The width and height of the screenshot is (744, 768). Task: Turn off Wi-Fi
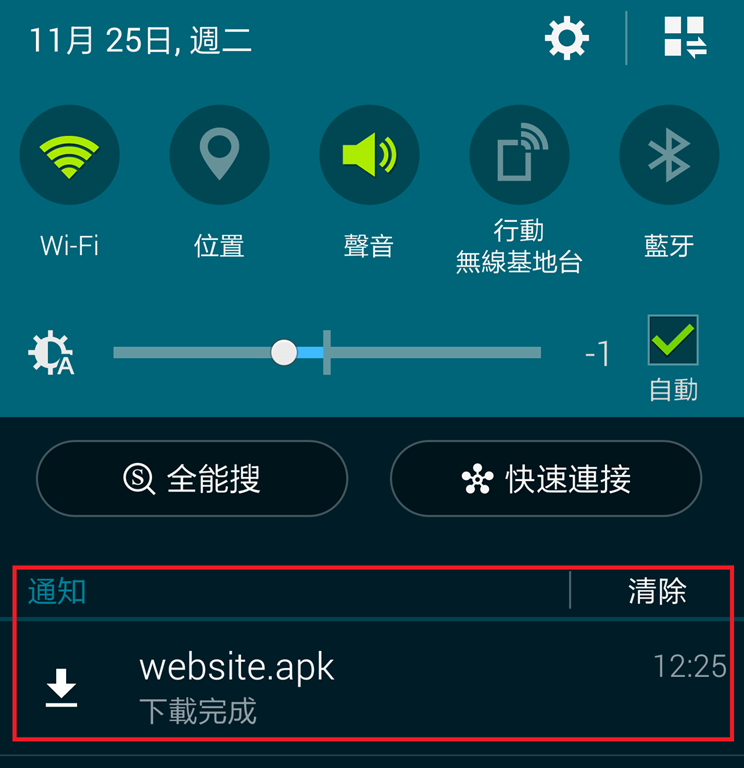pos(69,155)
